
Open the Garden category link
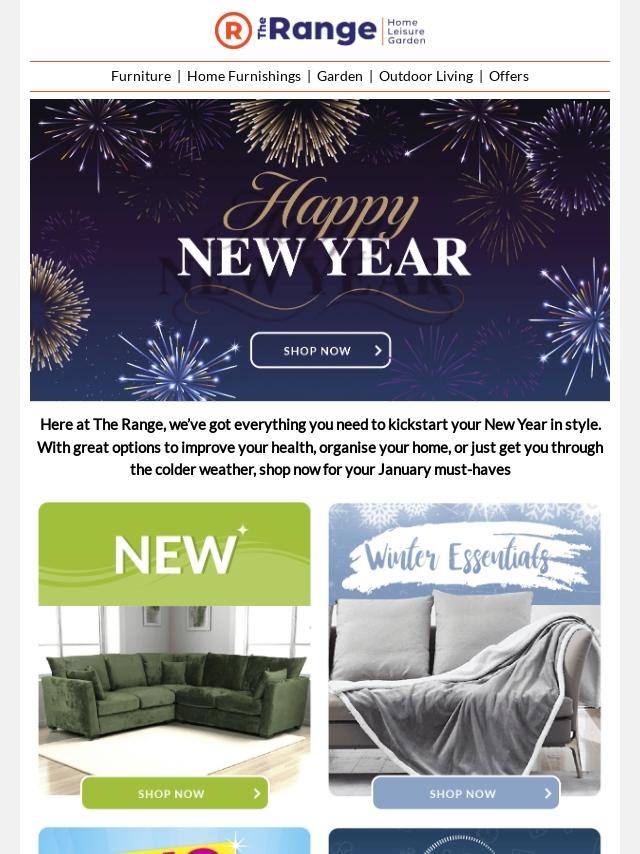[x=339, y=76]
